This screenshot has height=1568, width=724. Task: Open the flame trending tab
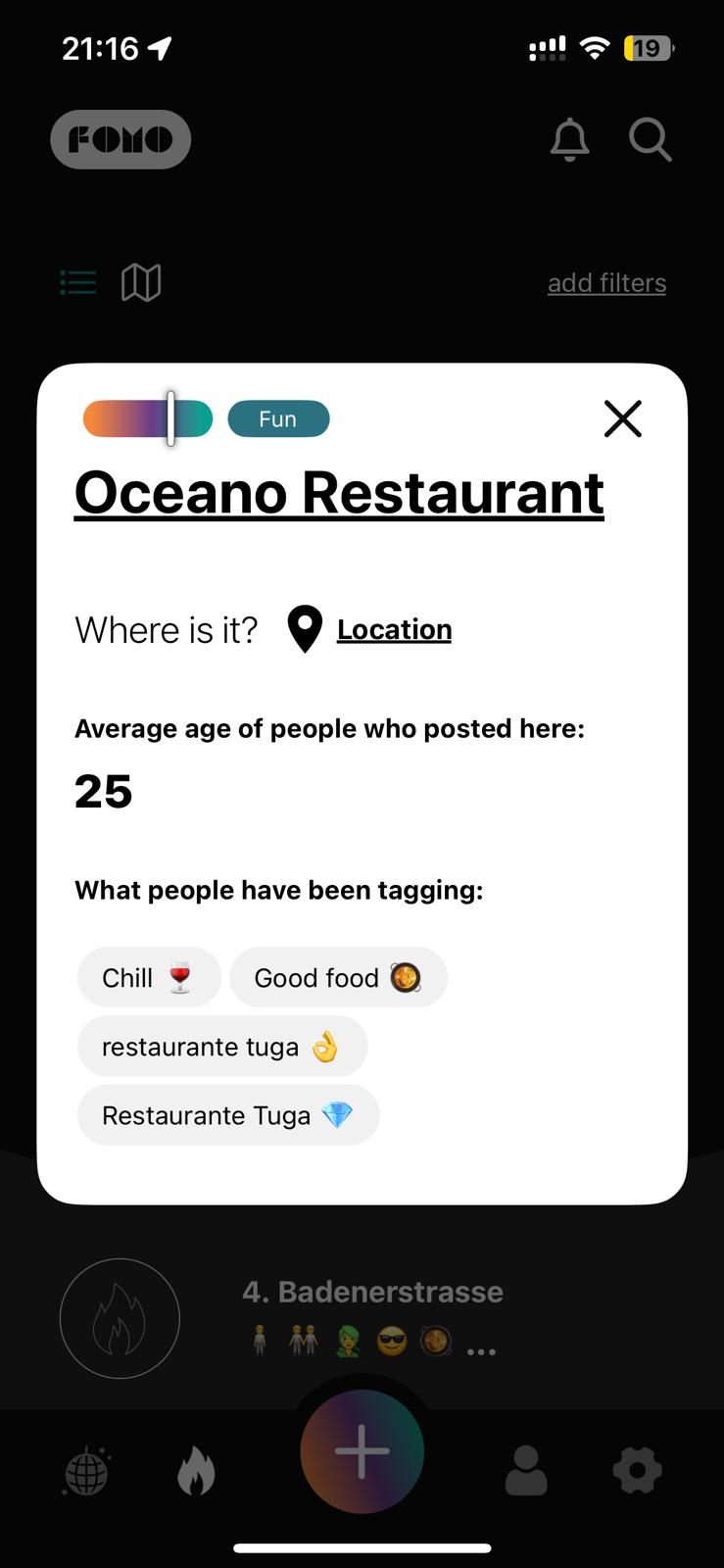tap(196, 1470)
